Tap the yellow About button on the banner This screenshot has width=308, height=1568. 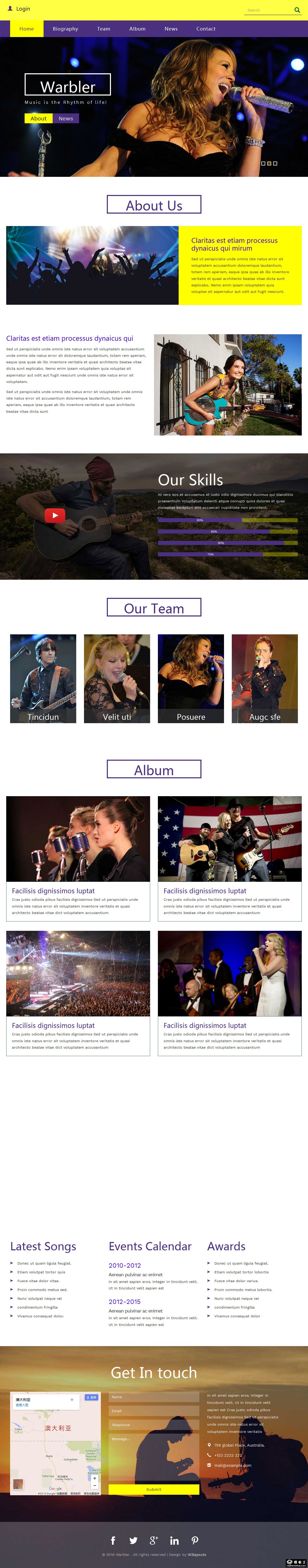click(38, 119)
